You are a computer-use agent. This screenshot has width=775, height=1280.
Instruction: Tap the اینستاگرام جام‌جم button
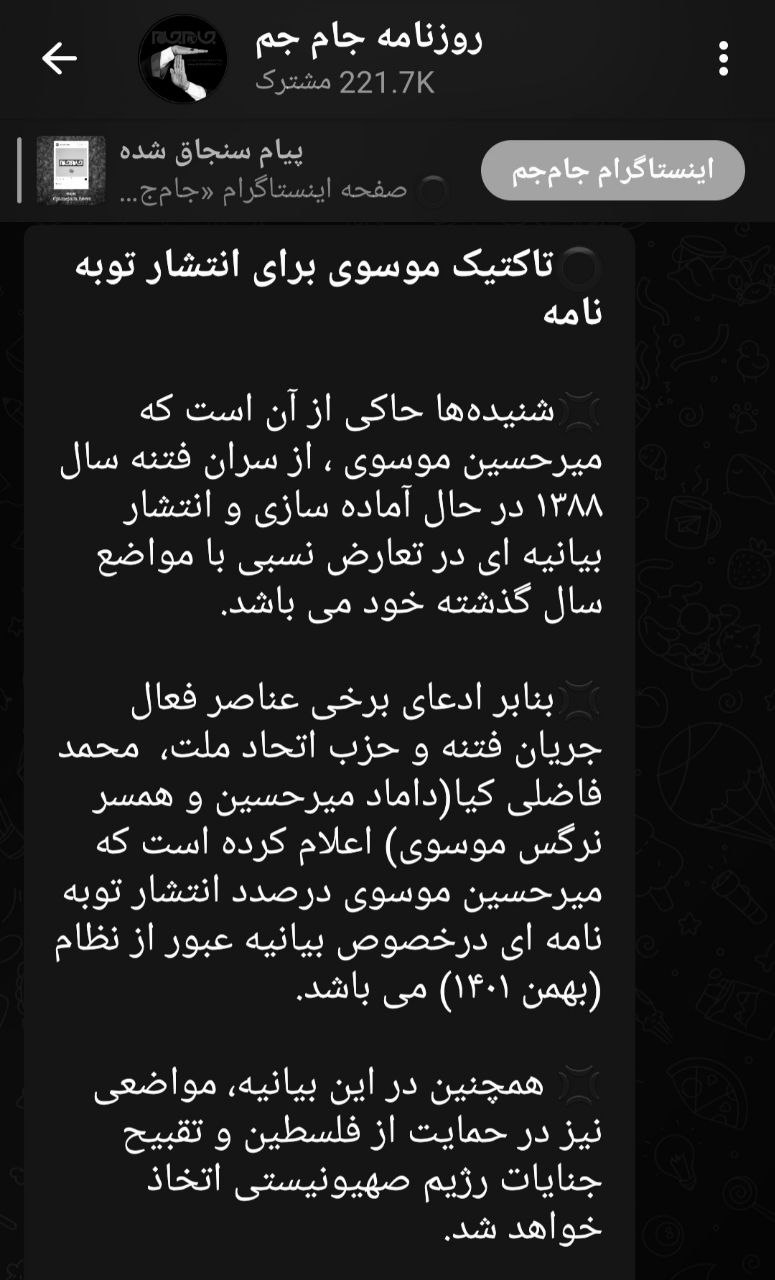(x=612, y=170)
